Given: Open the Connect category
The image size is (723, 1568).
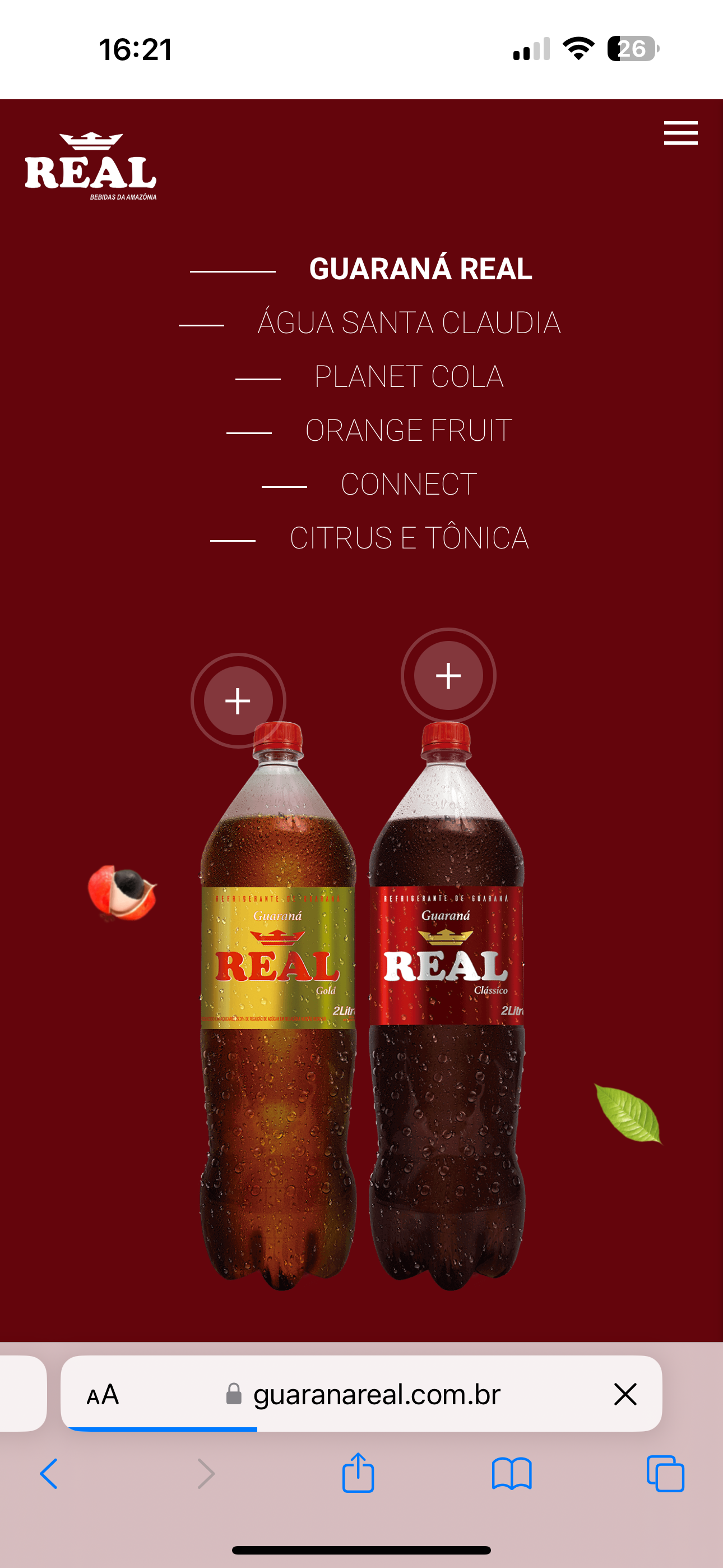Looking at the screenshot, I should coord(409,485).
